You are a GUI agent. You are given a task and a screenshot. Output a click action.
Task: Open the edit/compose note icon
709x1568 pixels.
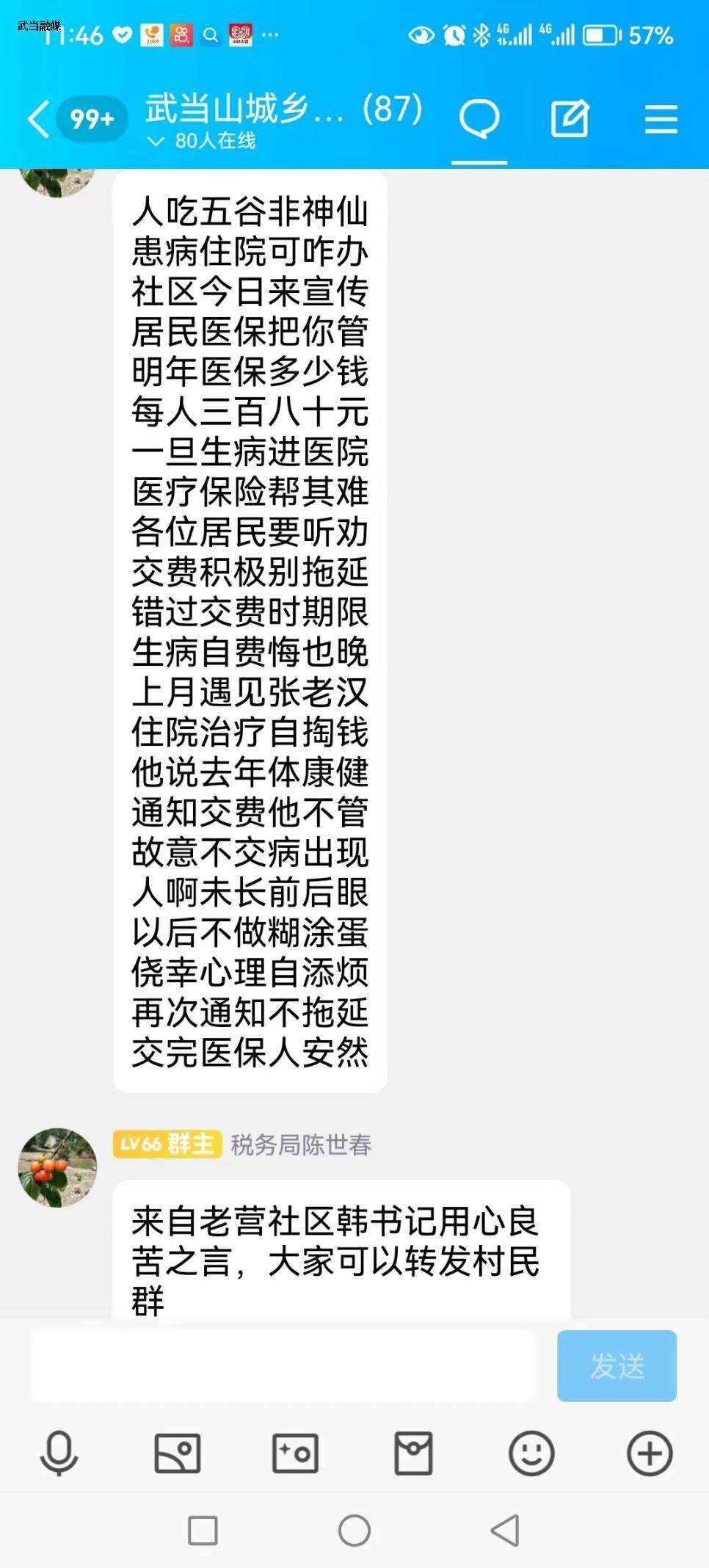[x=570, y=119]
